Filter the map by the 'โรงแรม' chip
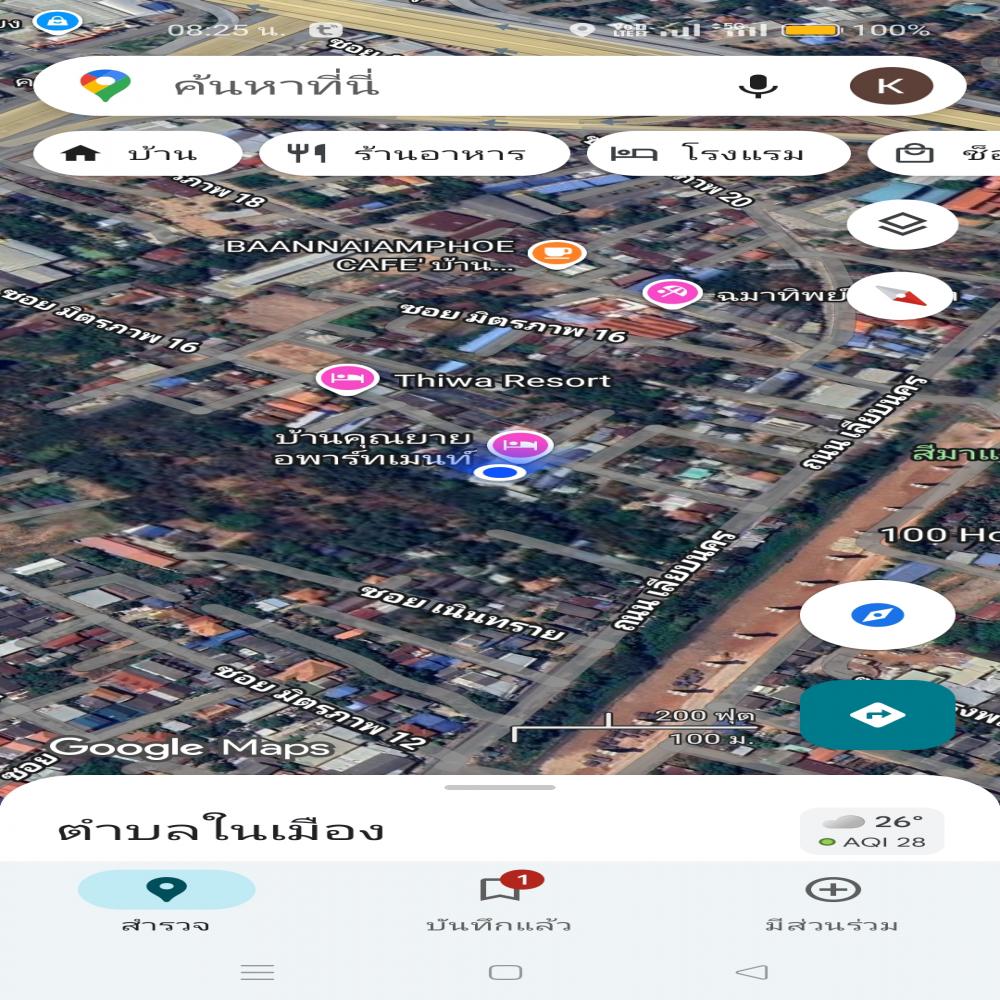1000x1000 pixels. (717, 154)
